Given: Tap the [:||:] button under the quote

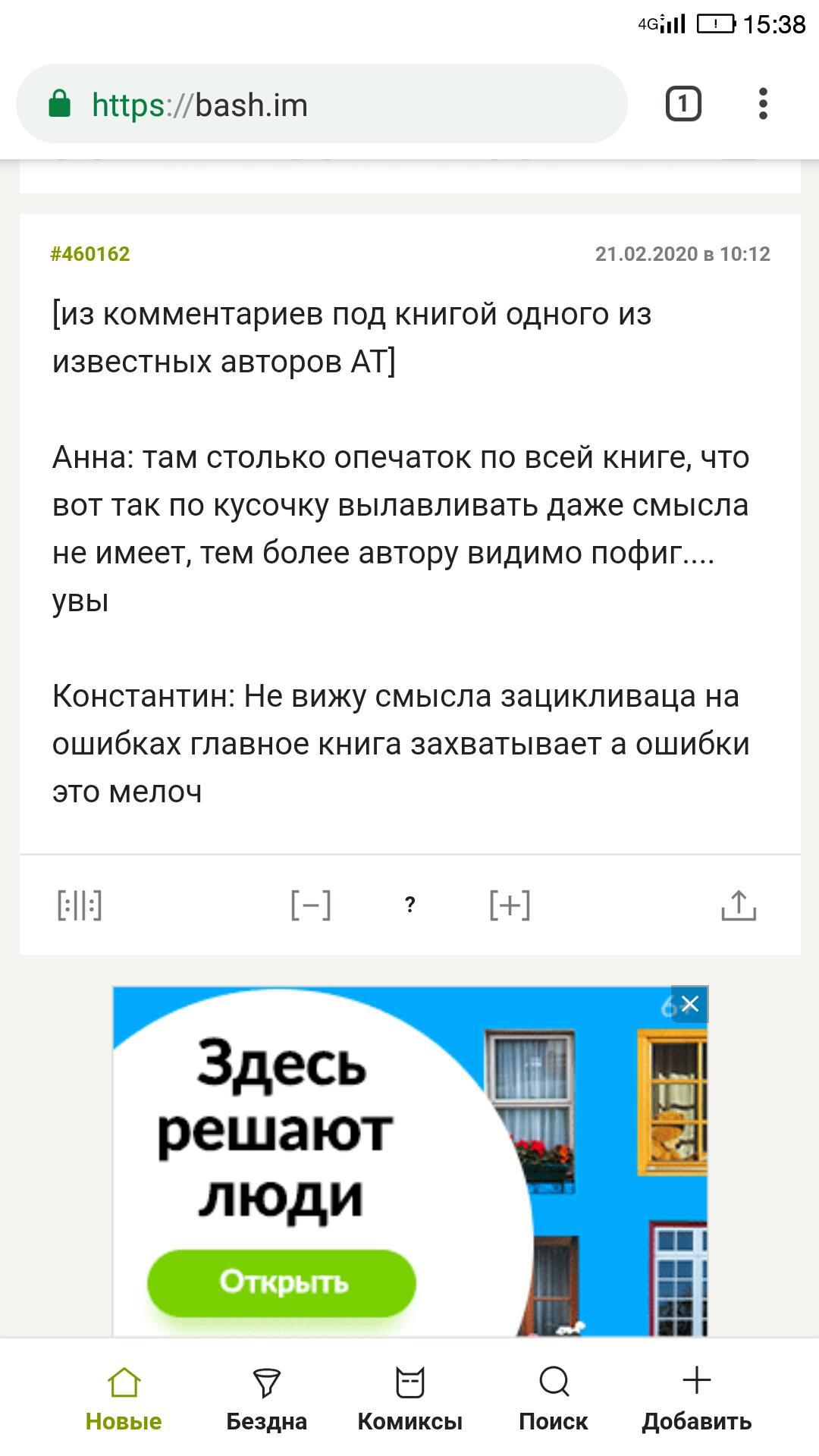Looking at the screenshot, I should [x=80, y=905].
